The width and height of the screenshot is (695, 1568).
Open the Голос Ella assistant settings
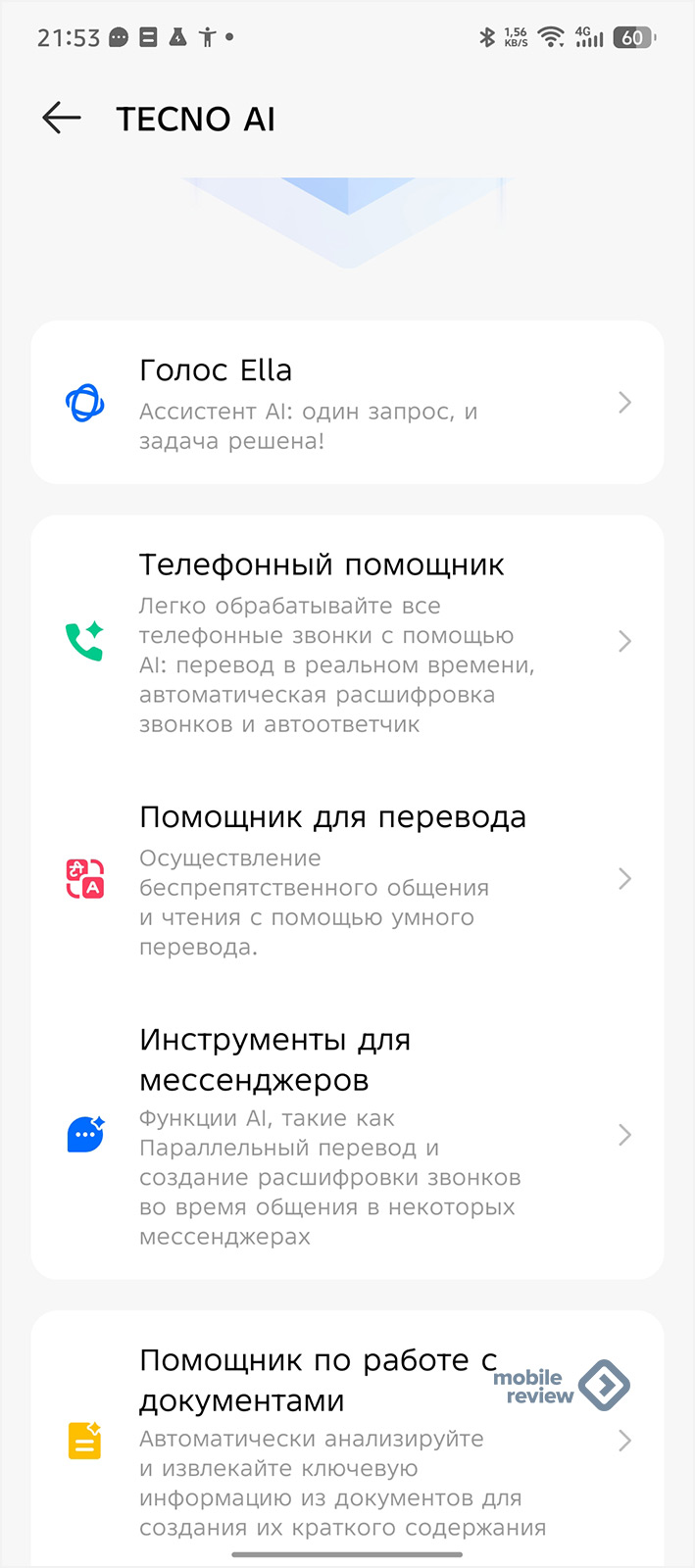tap(347, 403)
